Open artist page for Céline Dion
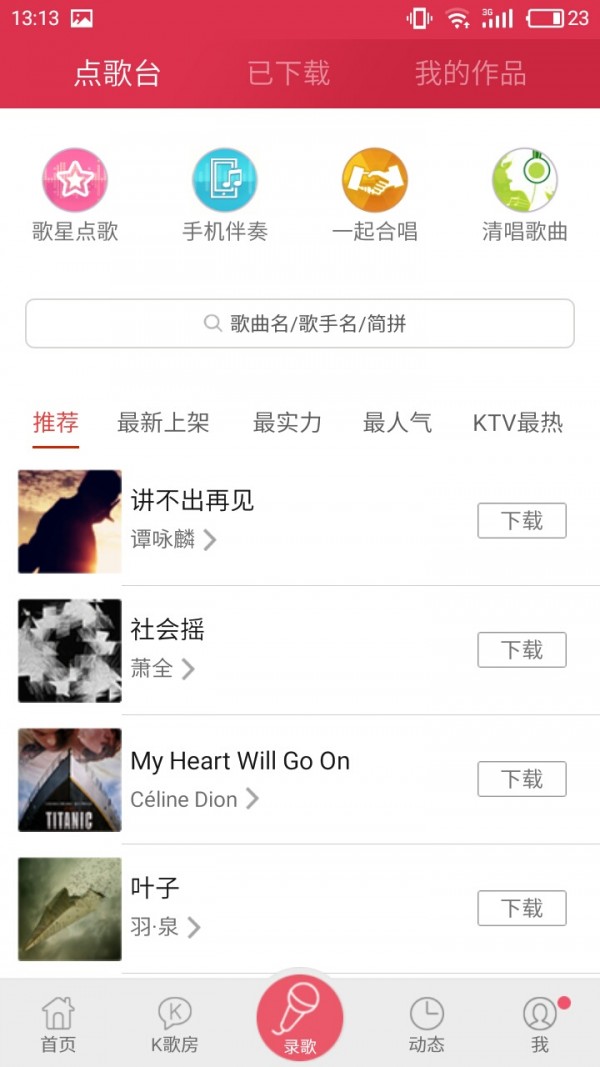600x1067 pixels. 194,799
